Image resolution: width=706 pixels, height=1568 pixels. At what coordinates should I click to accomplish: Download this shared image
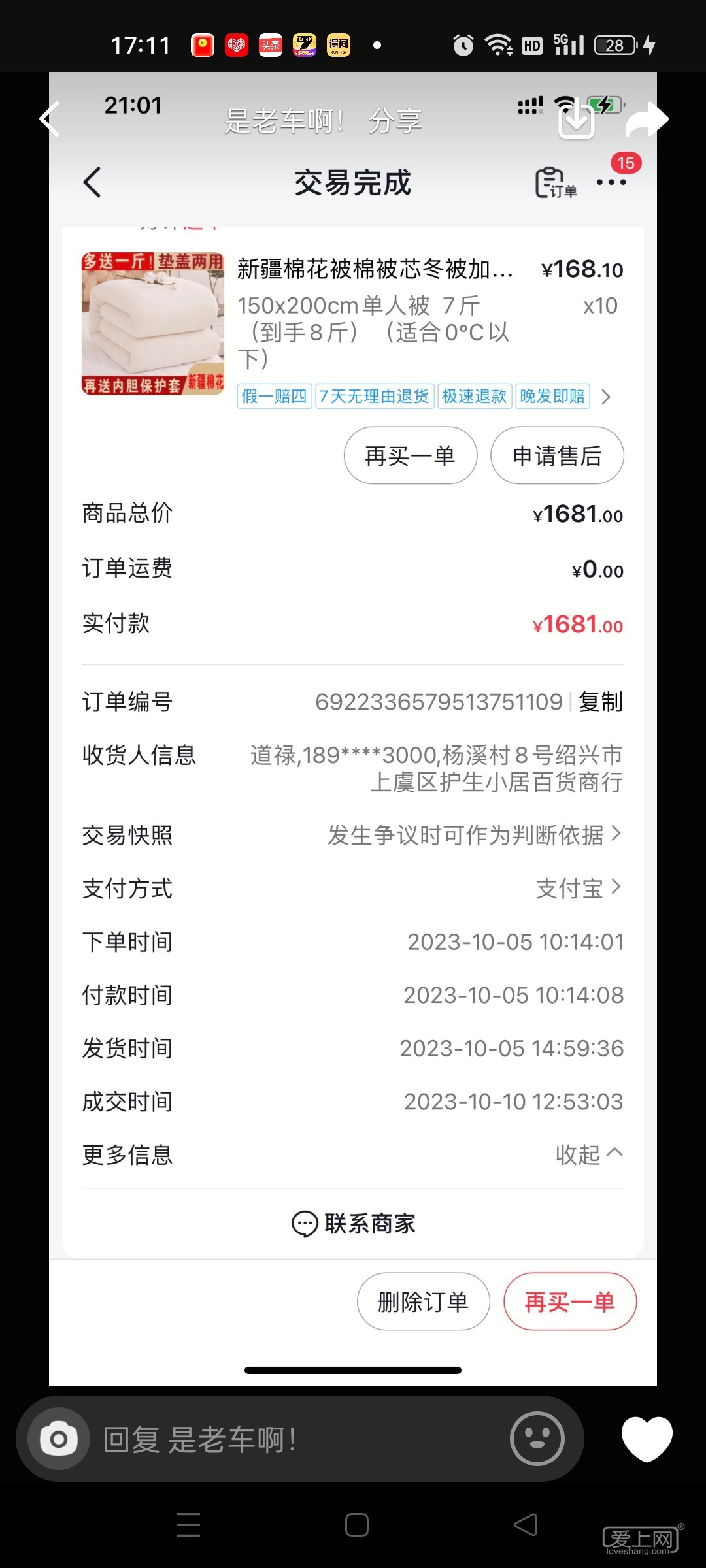pos(577,120)
